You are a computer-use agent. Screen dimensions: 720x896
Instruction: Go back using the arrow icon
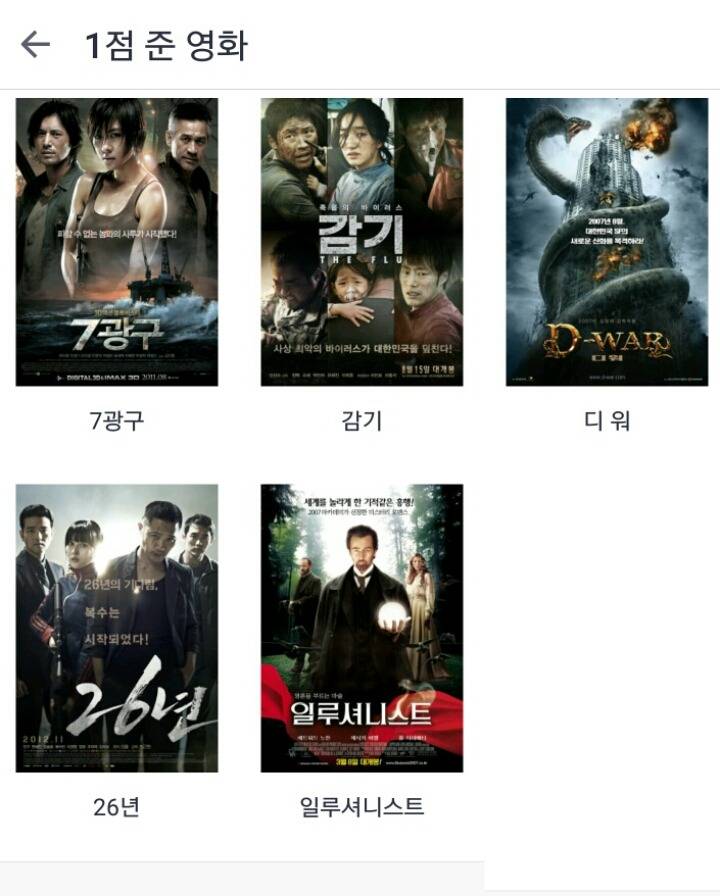[35, 45]
